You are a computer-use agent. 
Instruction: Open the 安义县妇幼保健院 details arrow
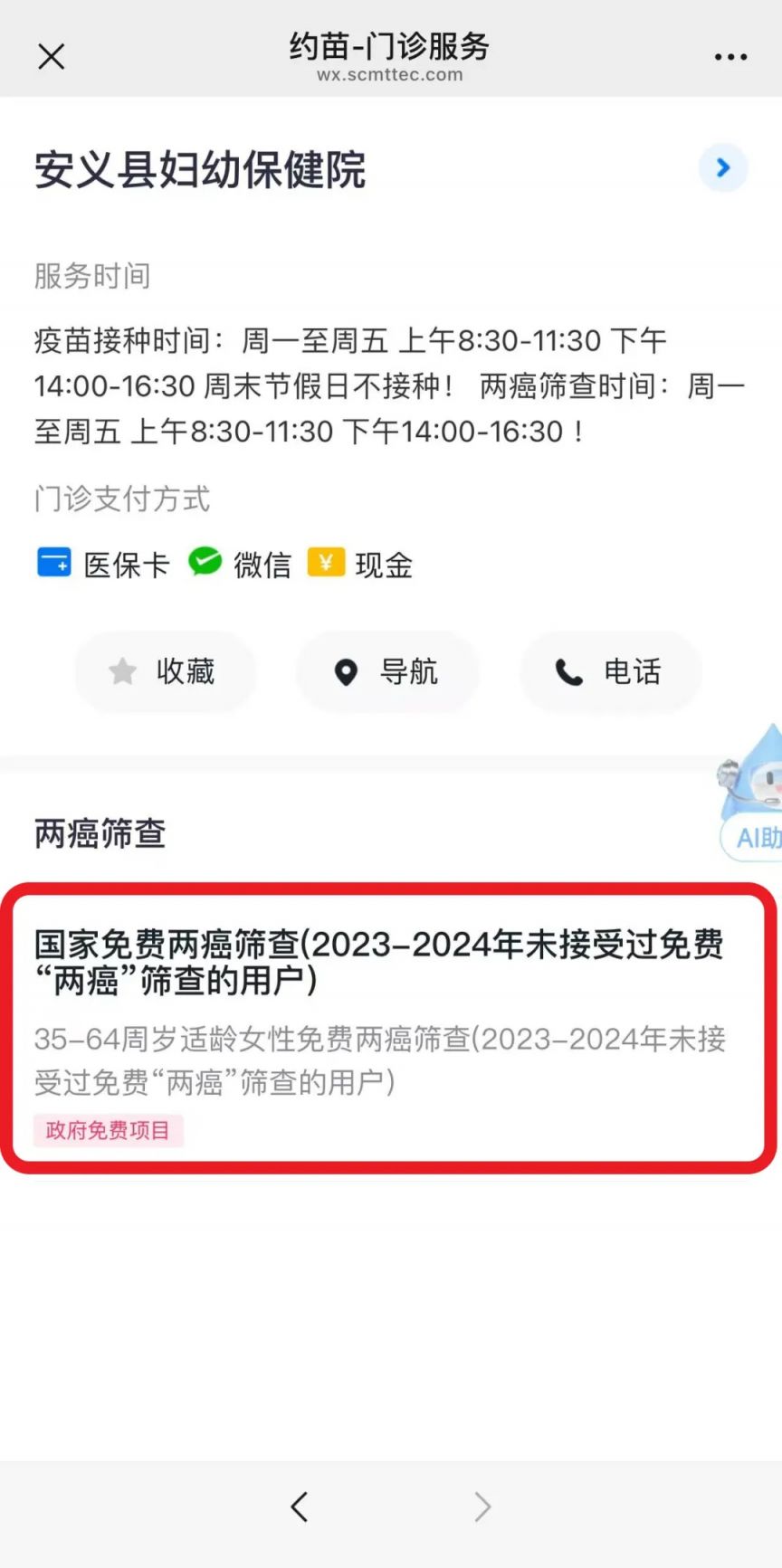coord(722,168)
